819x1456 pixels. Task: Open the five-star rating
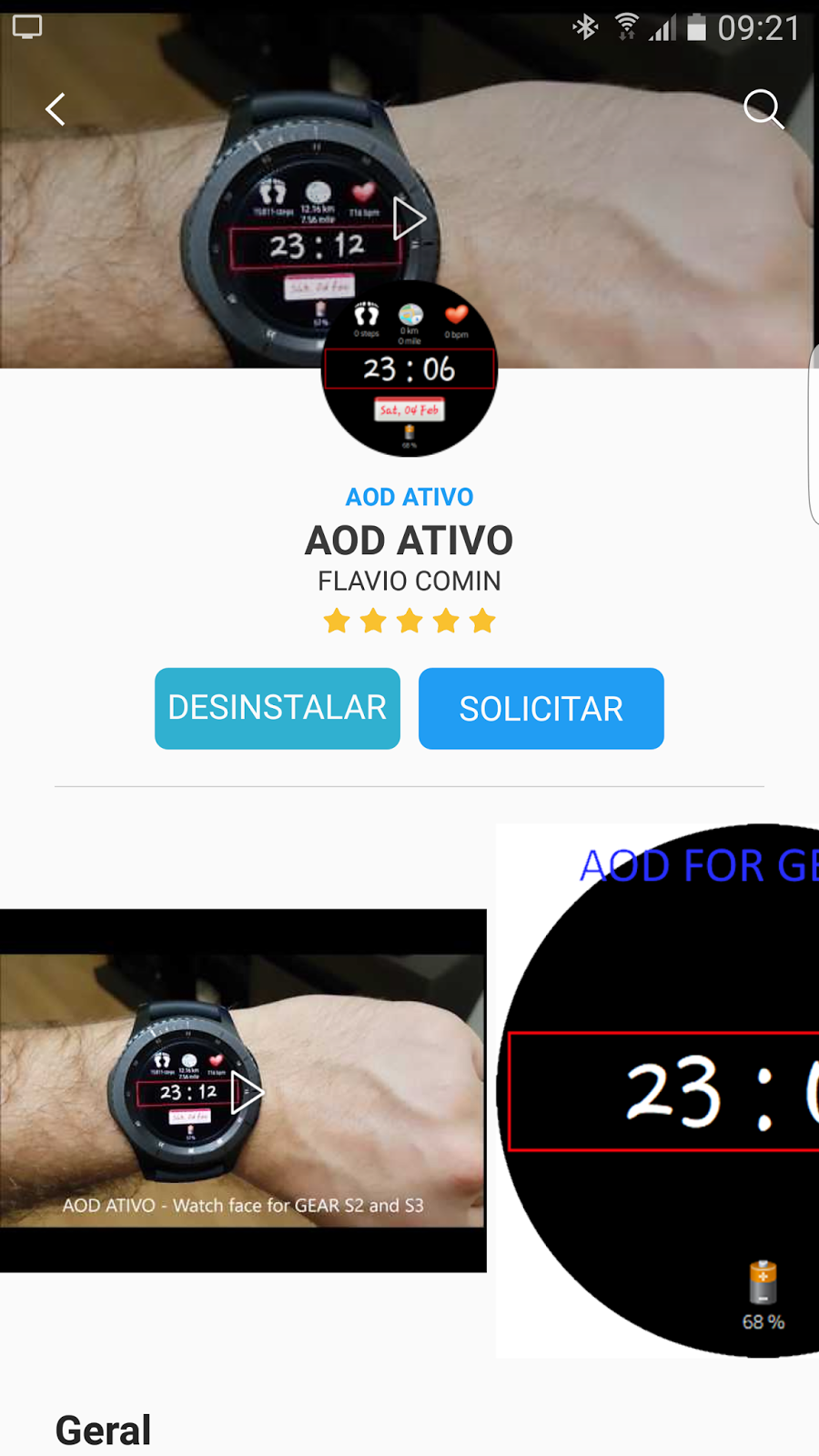click(x=409, y=622)
